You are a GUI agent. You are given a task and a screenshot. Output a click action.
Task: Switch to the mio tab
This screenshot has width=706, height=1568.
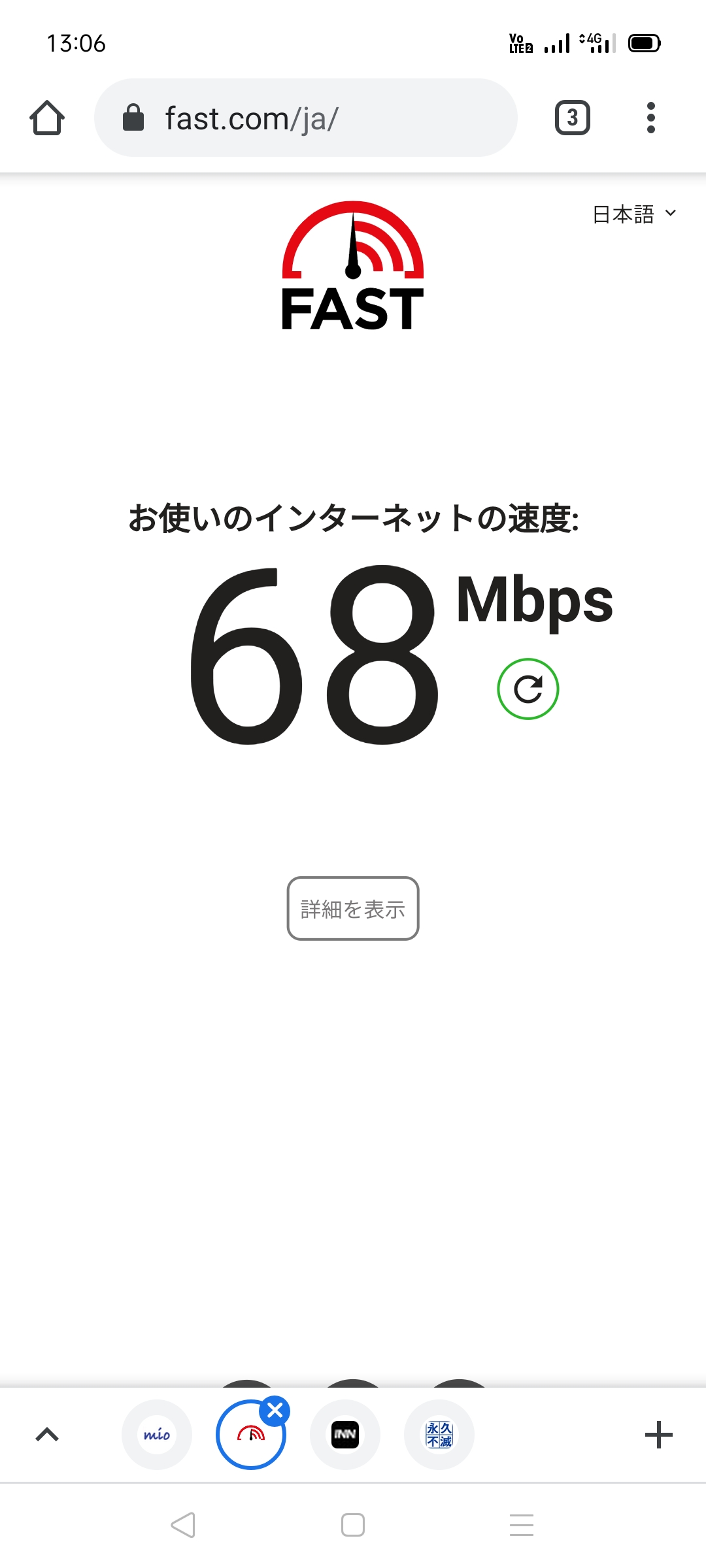point(157,1435)
